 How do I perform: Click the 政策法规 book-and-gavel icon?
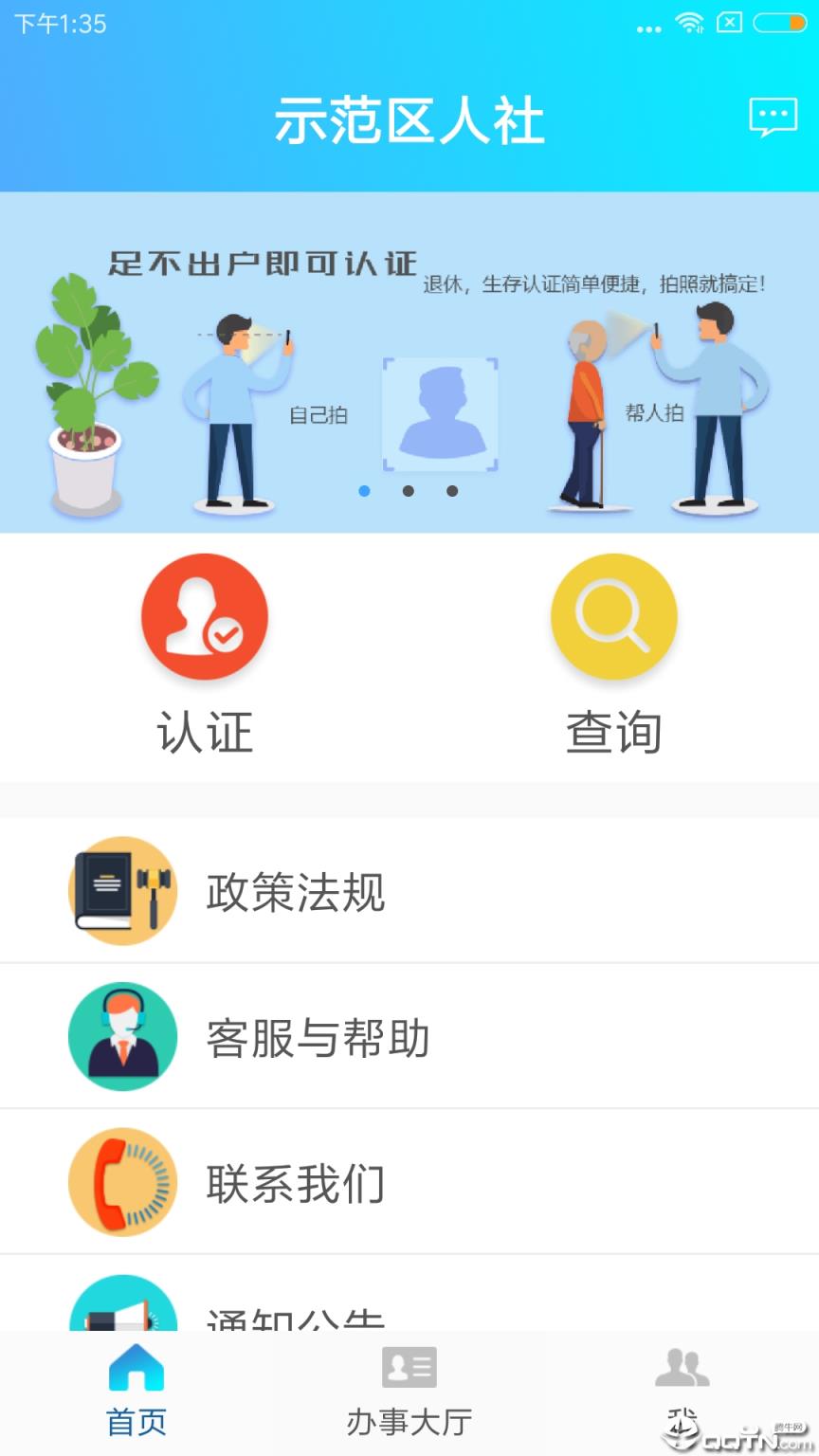(121, 890)
